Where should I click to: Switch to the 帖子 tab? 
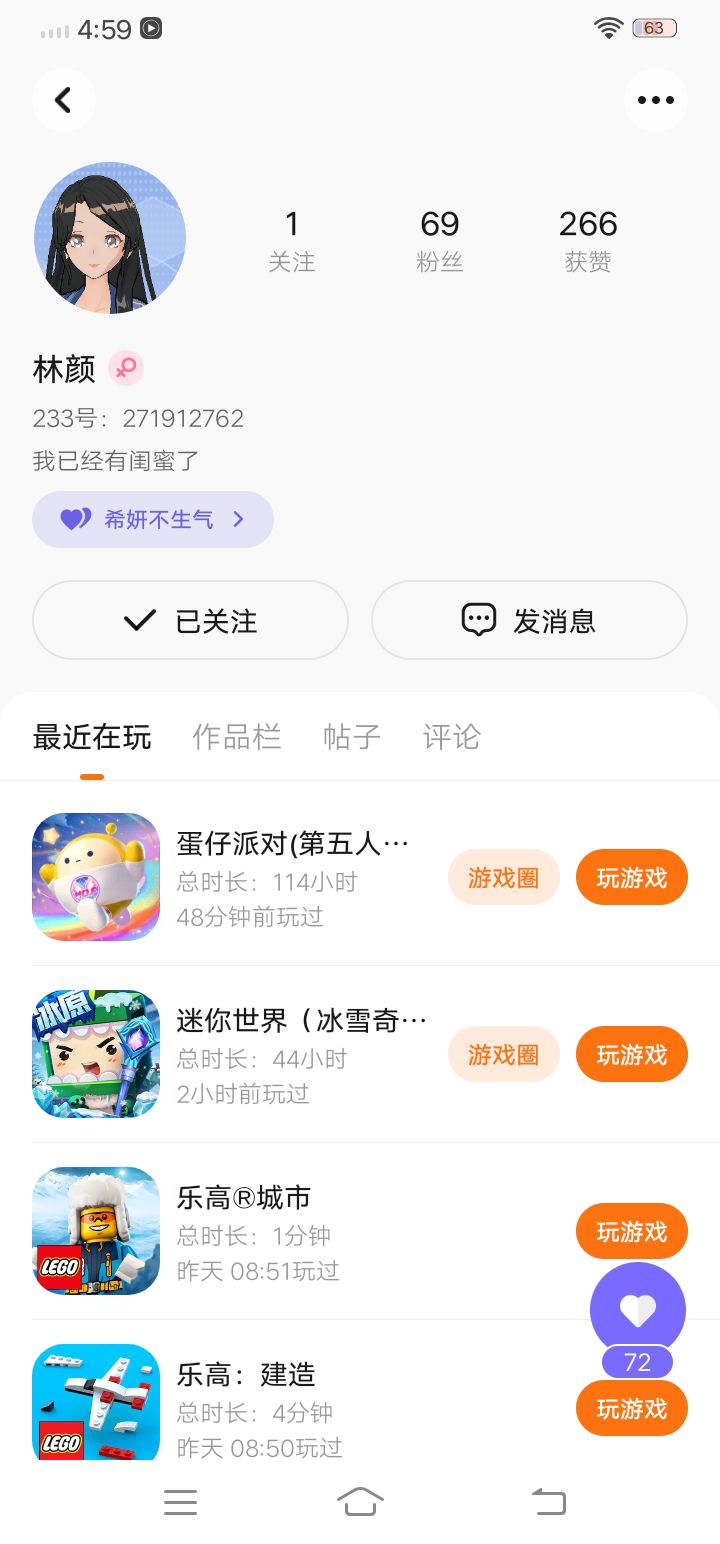coord(352,737)
